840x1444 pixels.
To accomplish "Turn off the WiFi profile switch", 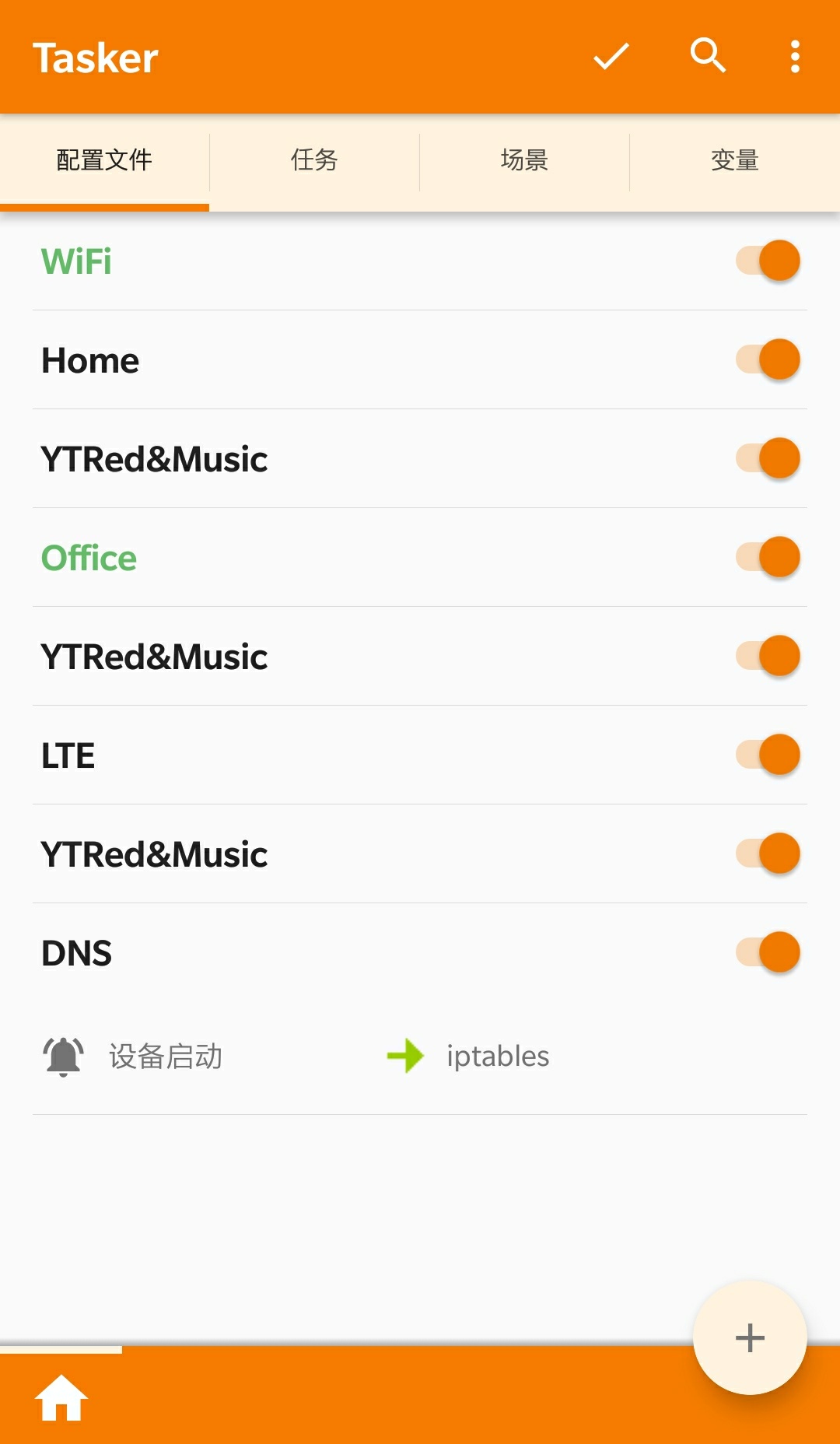I will pyautogui.click(x=768, y=261).
